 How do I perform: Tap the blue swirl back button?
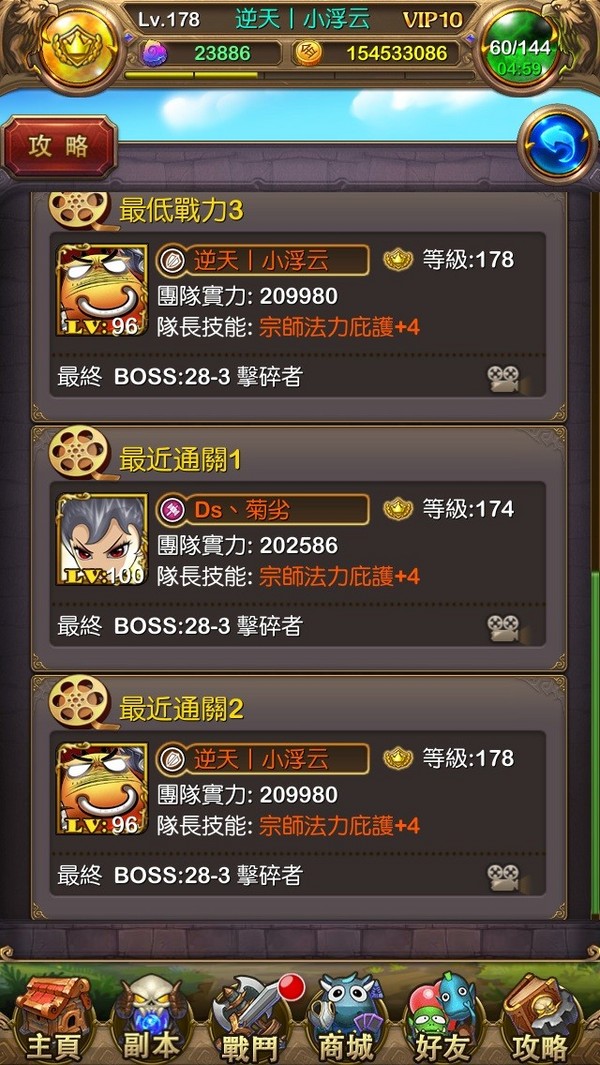pyautogui.click(x=558, y=144)
